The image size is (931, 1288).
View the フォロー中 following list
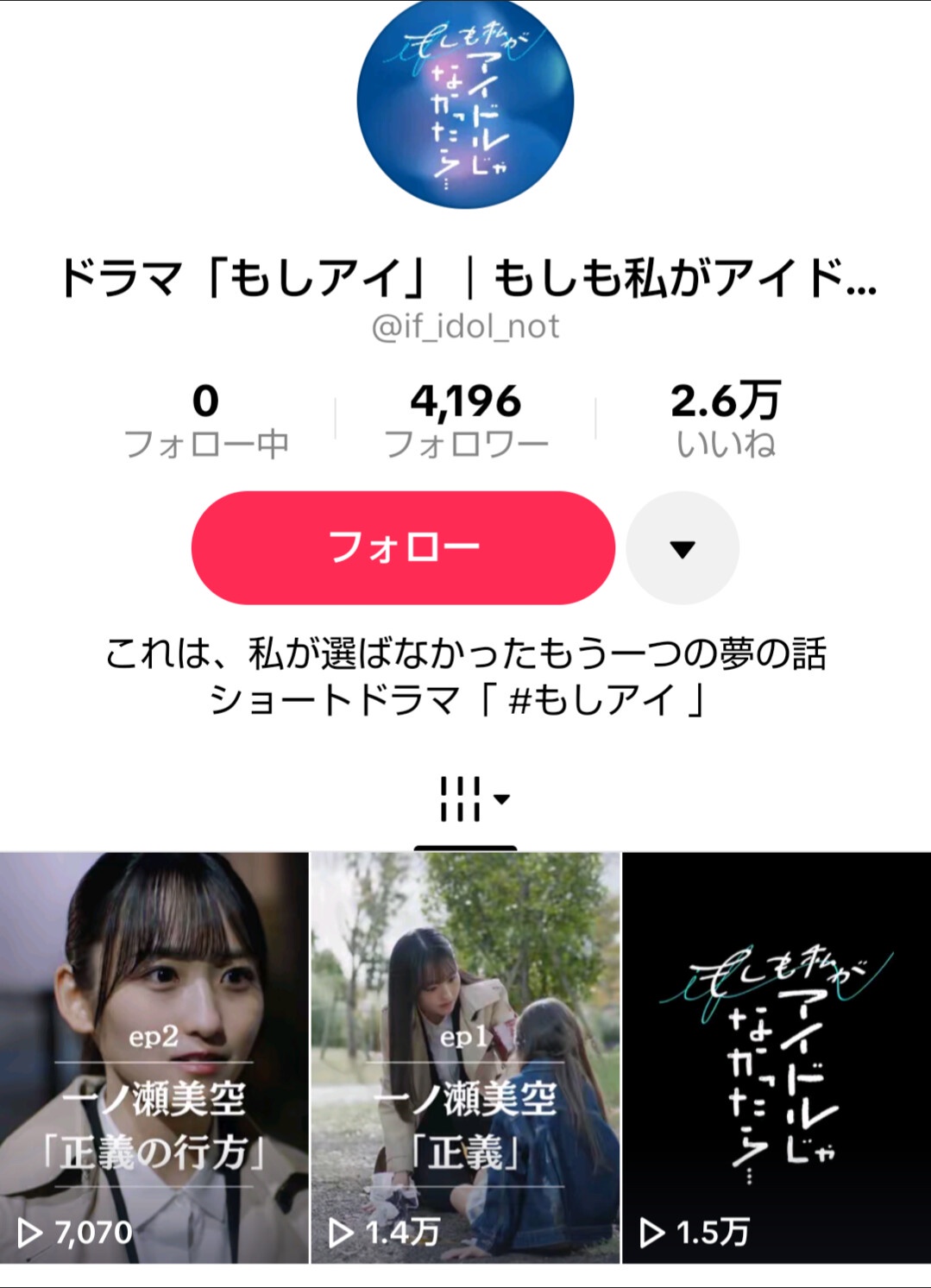206,420
